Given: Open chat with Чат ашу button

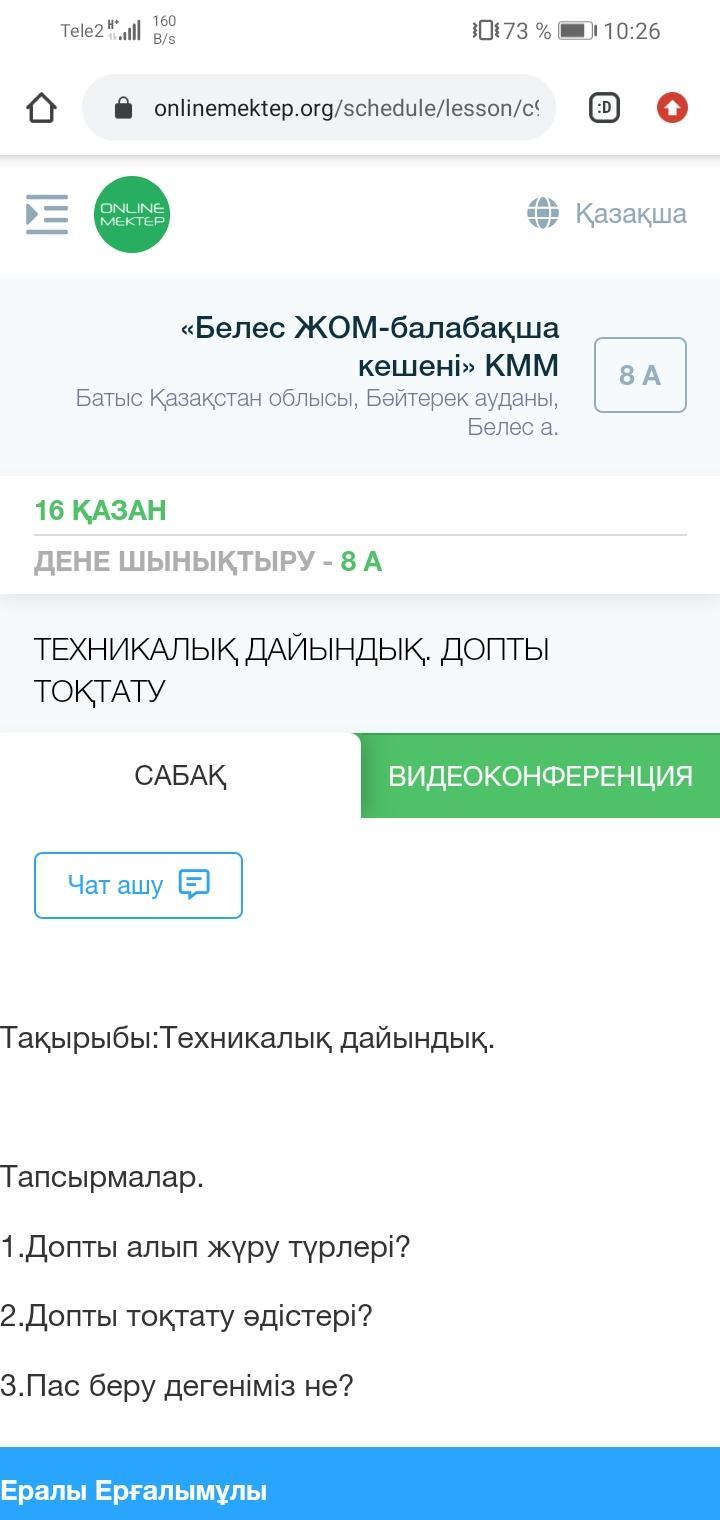Looking at the screenshot, I should (138, 885).
